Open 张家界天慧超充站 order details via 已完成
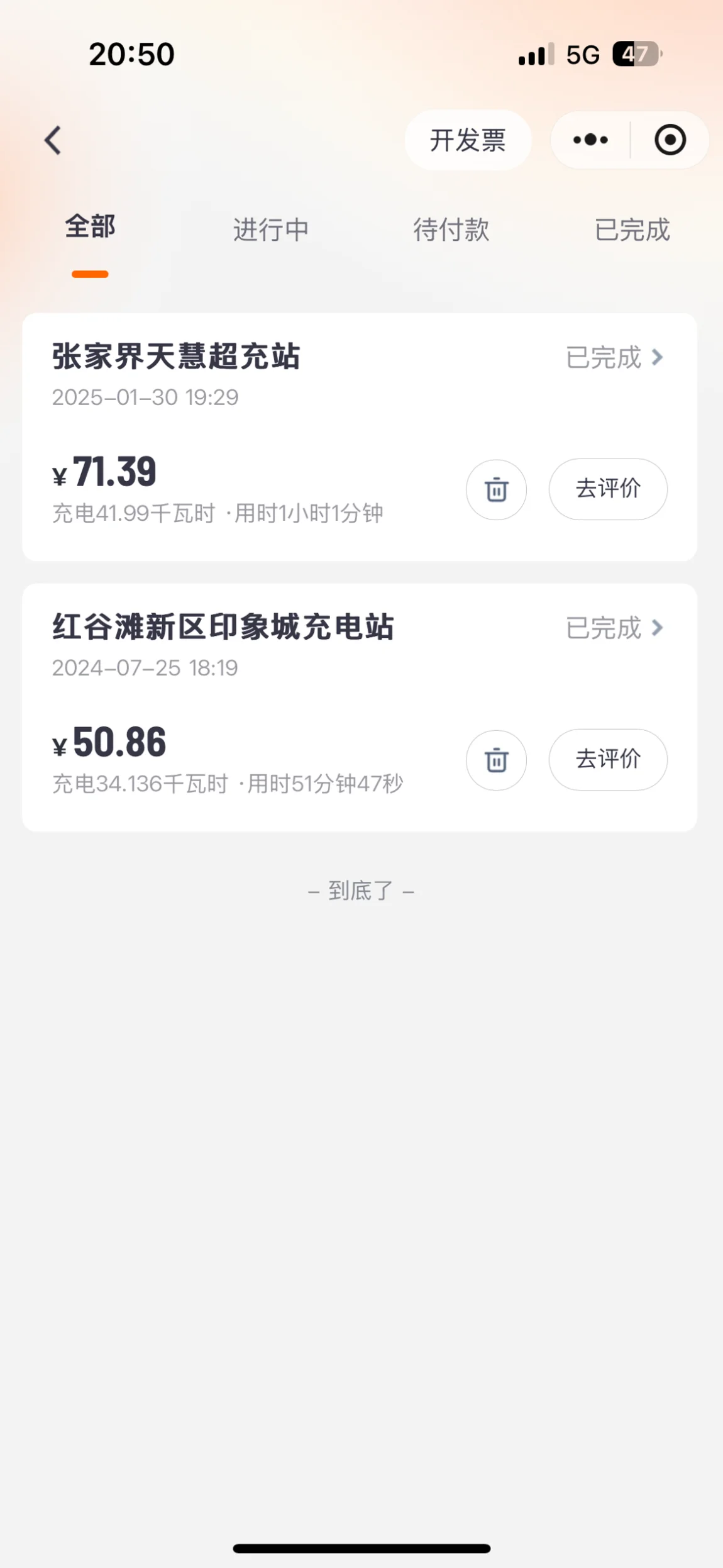Image resolution: width=723 pixels, height=1568 pixels. point(614,357)
